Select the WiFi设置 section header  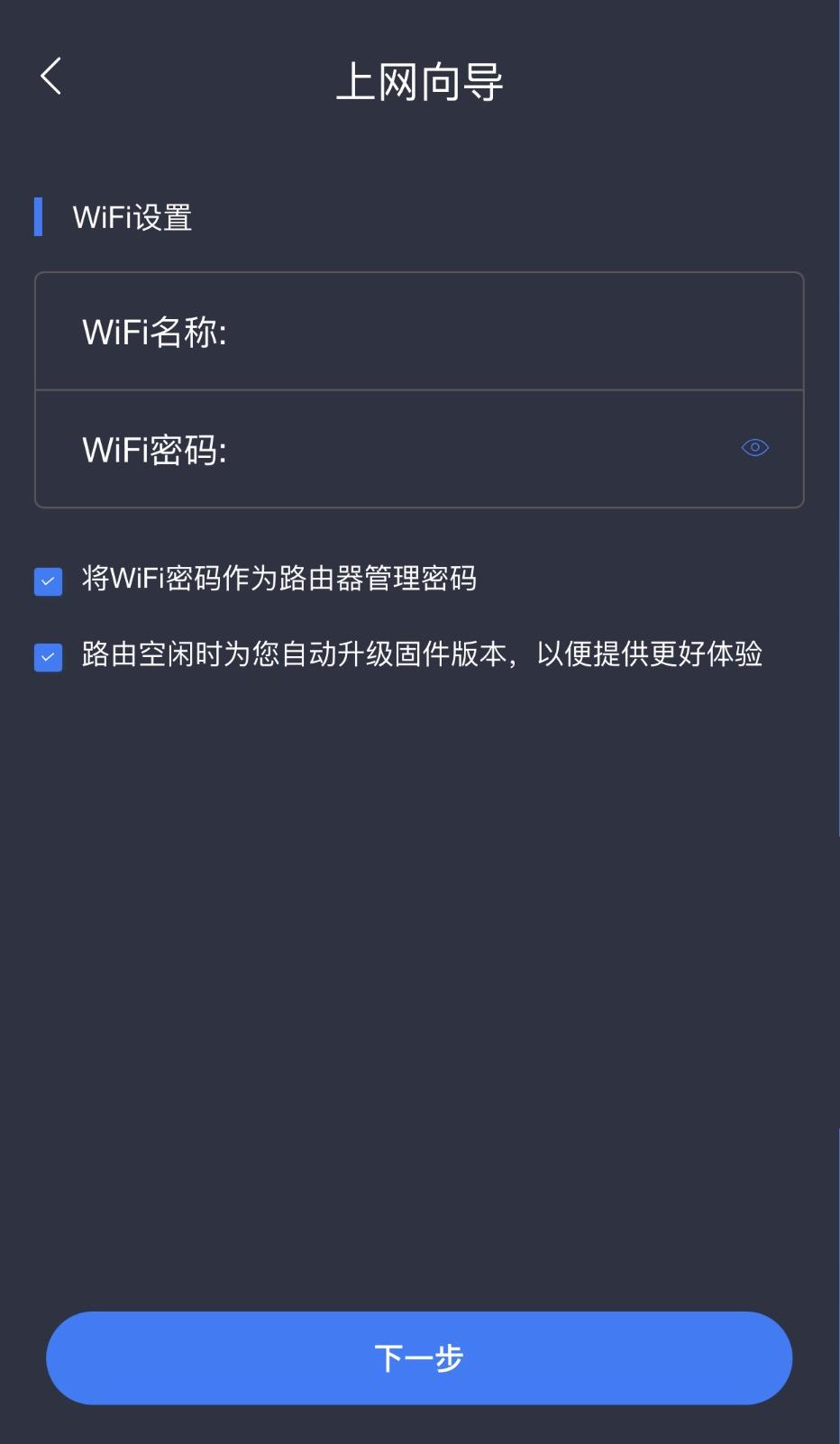(132, 216)
